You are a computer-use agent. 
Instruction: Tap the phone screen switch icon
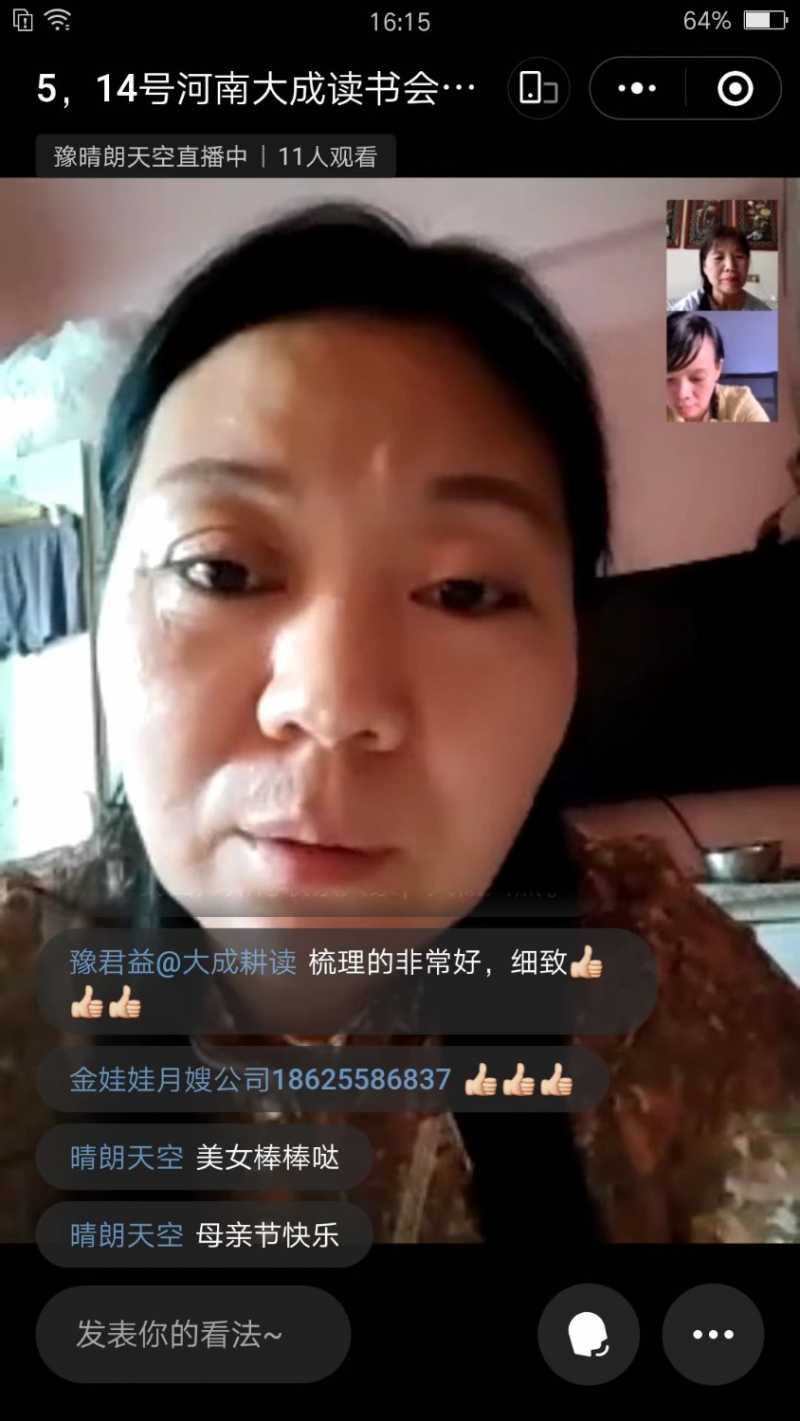tap(538, 89)
